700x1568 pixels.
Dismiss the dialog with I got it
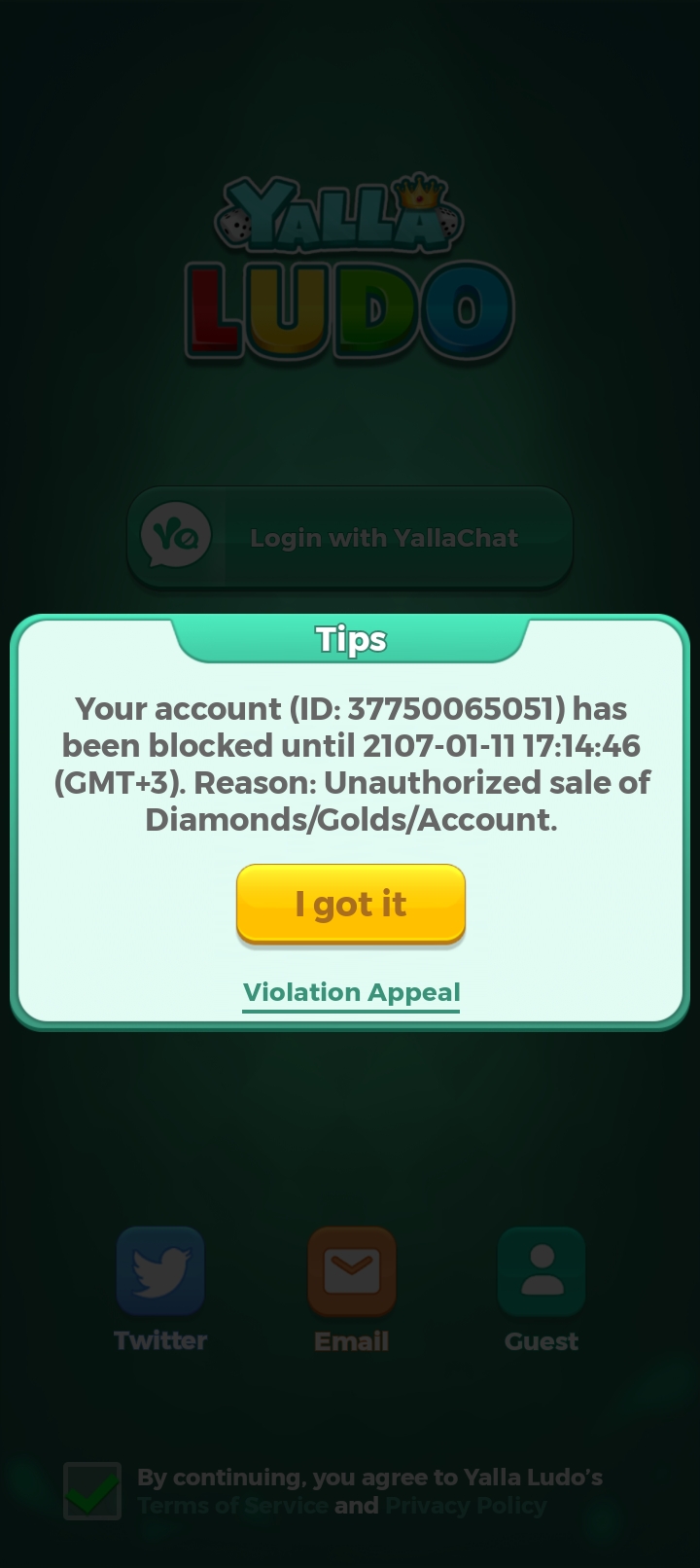pos(351,904)
